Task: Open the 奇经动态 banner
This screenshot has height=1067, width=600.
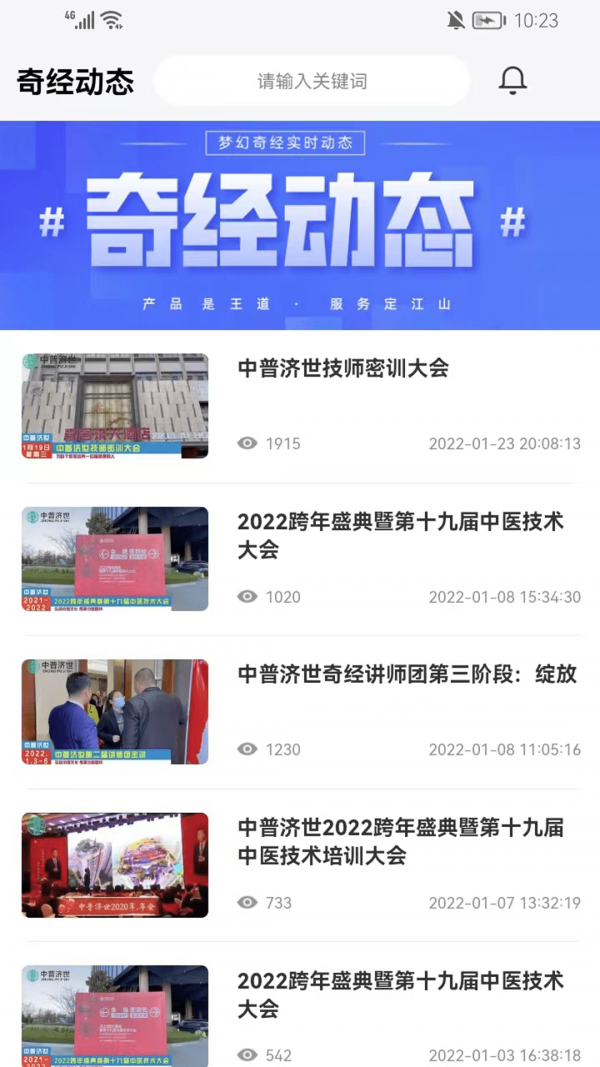Action: coord(300,225)
